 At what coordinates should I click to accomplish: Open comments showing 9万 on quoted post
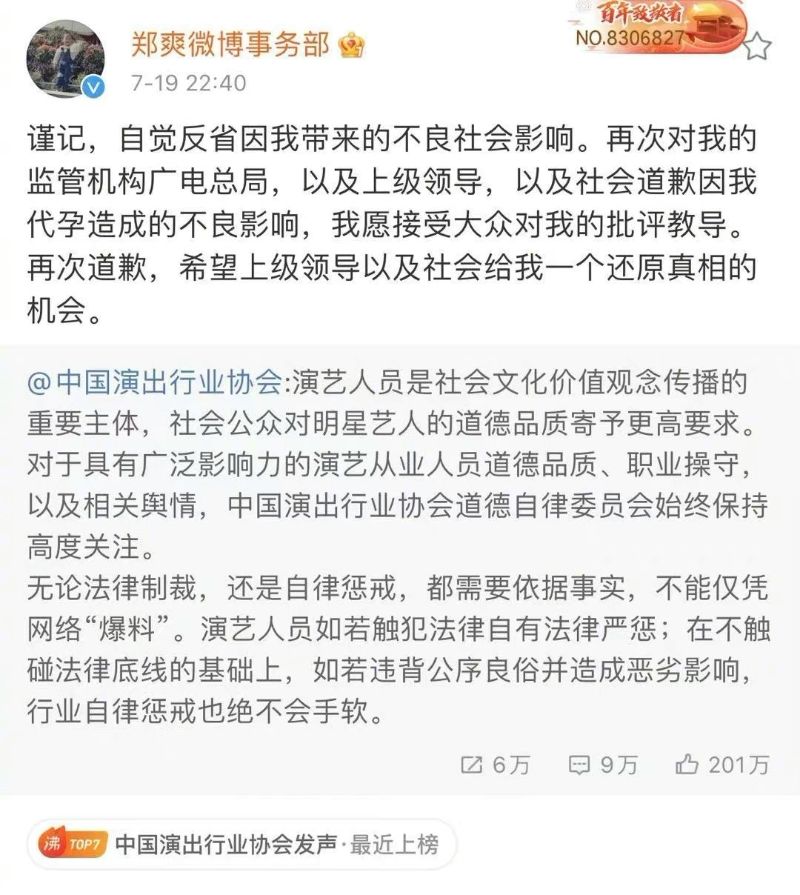[603, 765]
